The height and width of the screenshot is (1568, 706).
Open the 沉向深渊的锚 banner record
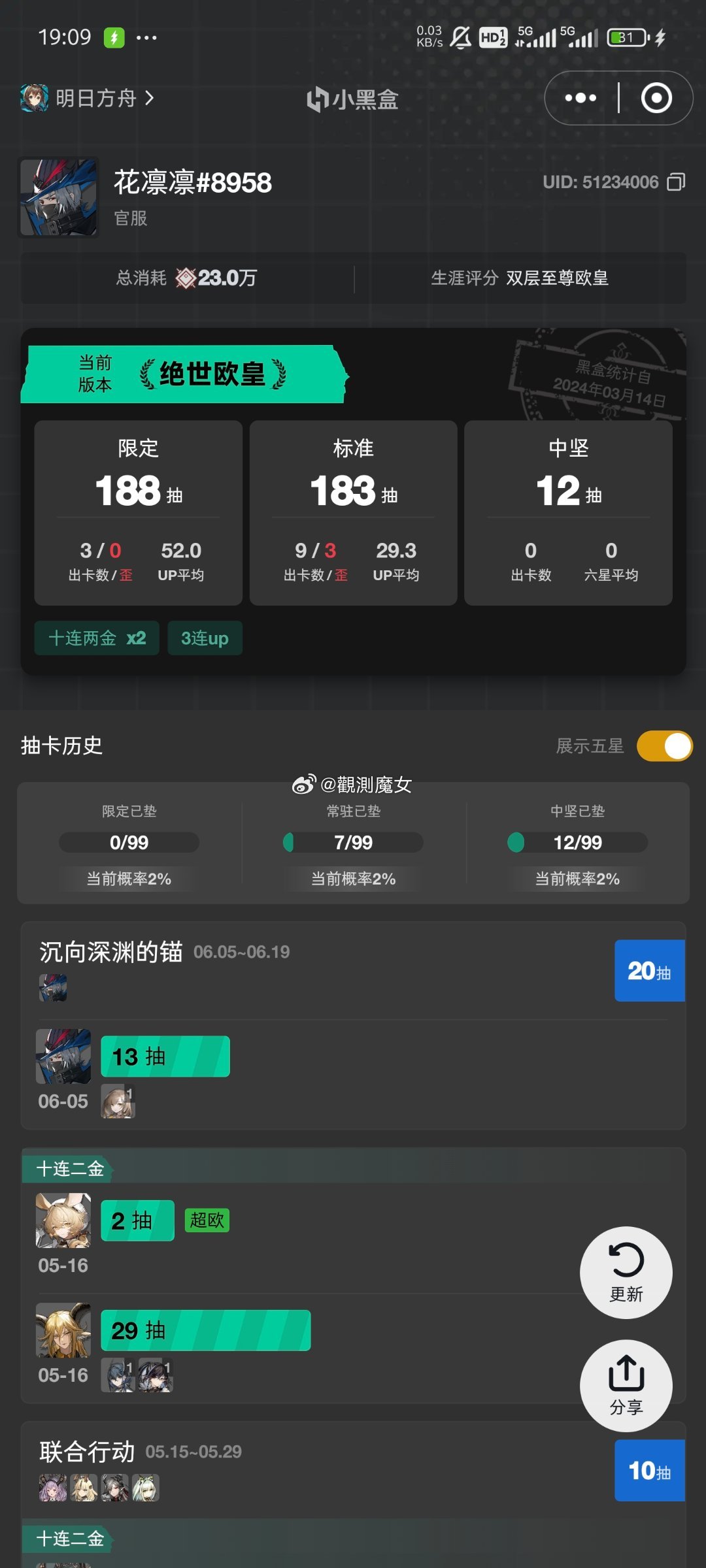(x=111, y=953)
